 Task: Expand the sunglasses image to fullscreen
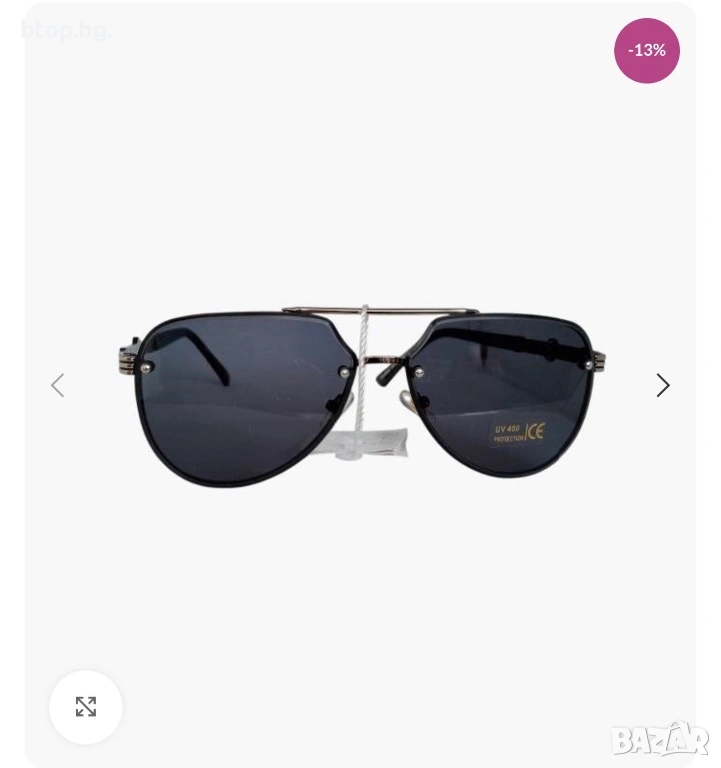(x=86, y=707)
